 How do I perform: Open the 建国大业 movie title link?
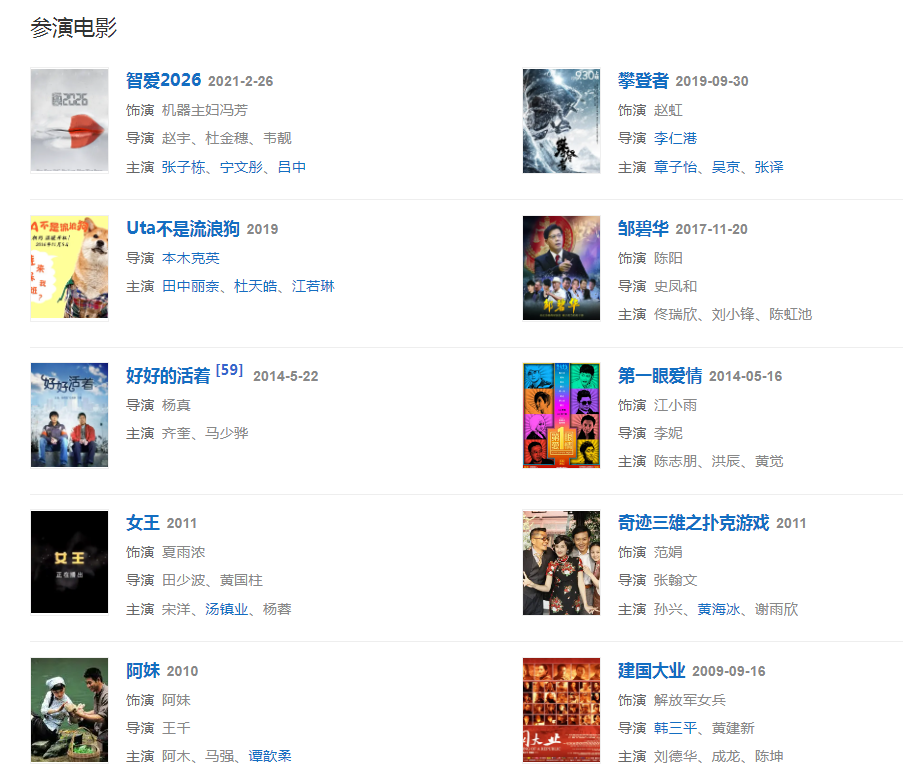point(651,671)
